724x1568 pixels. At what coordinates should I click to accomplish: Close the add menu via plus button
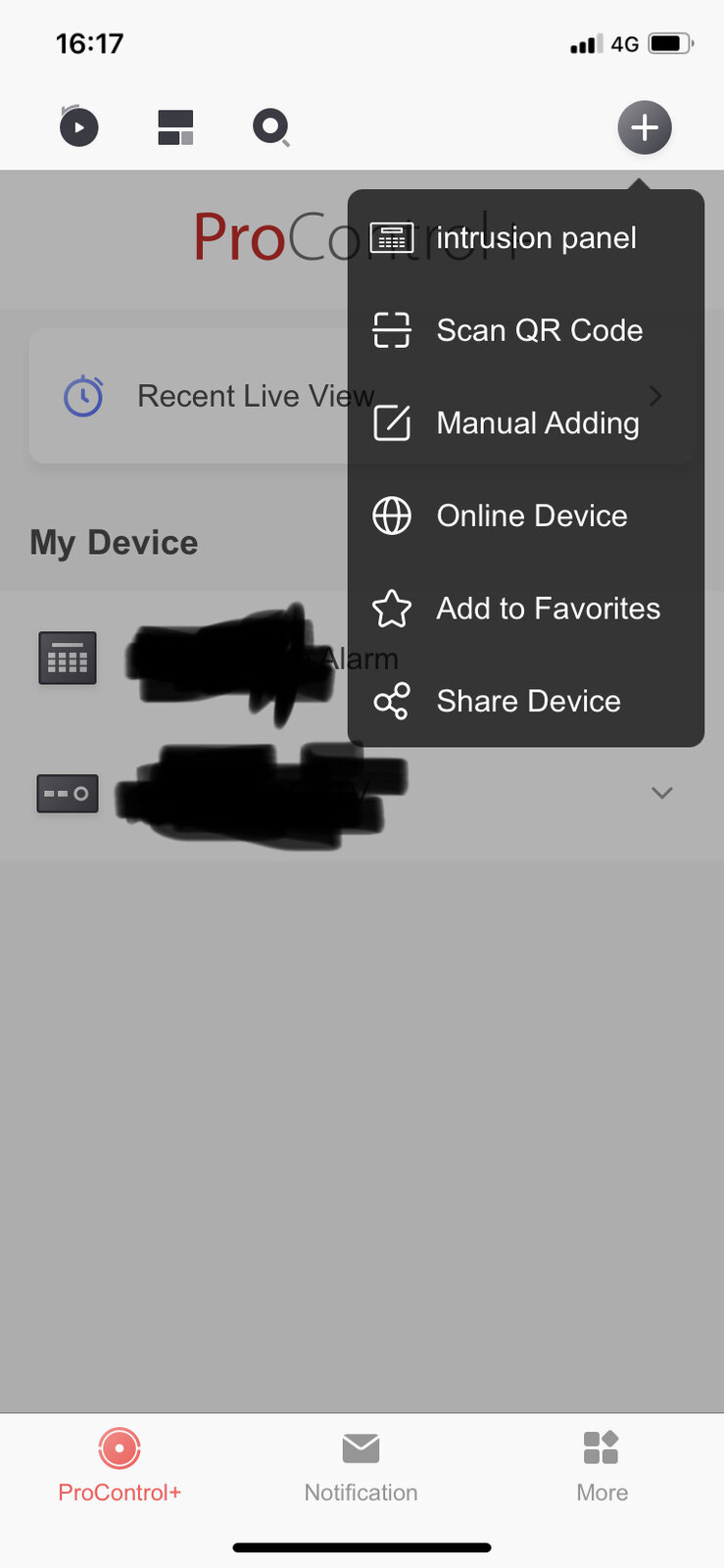click(x=644, y=127)
